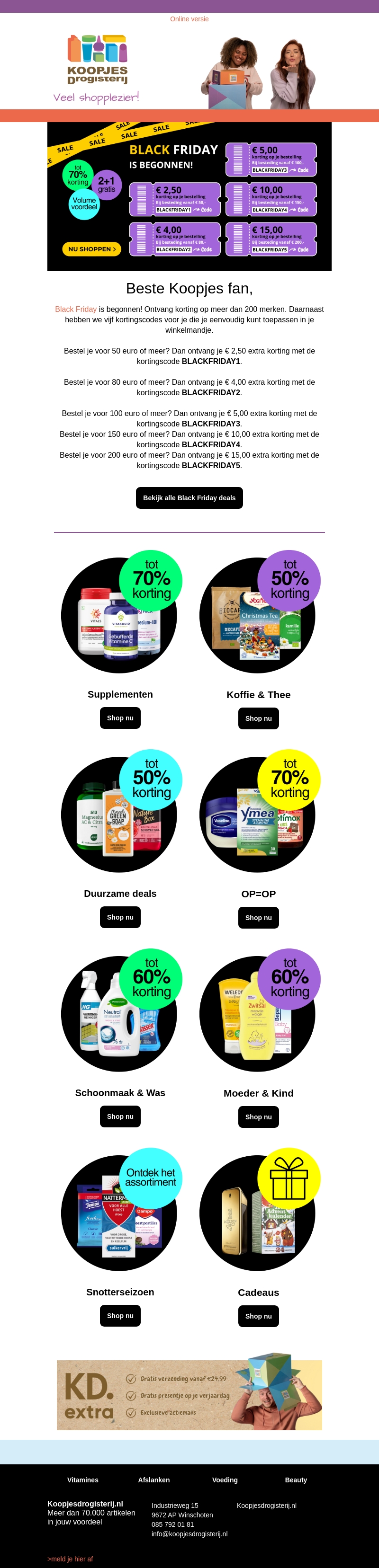Open the Afslanken footer link

(153, 1480)
